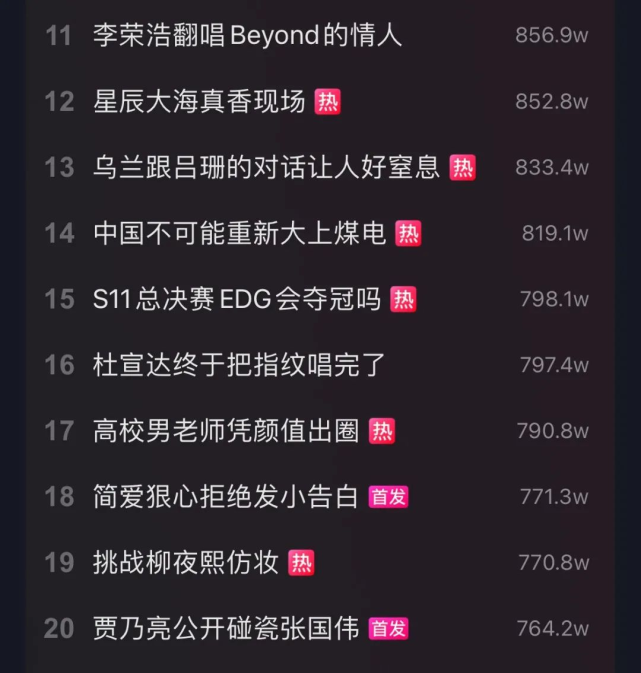Image resolution: width=641 pixels, height=673 pixels.
Task: Open 贾乃亮公开碰瓷张国伟 topic
Action: 226,629
